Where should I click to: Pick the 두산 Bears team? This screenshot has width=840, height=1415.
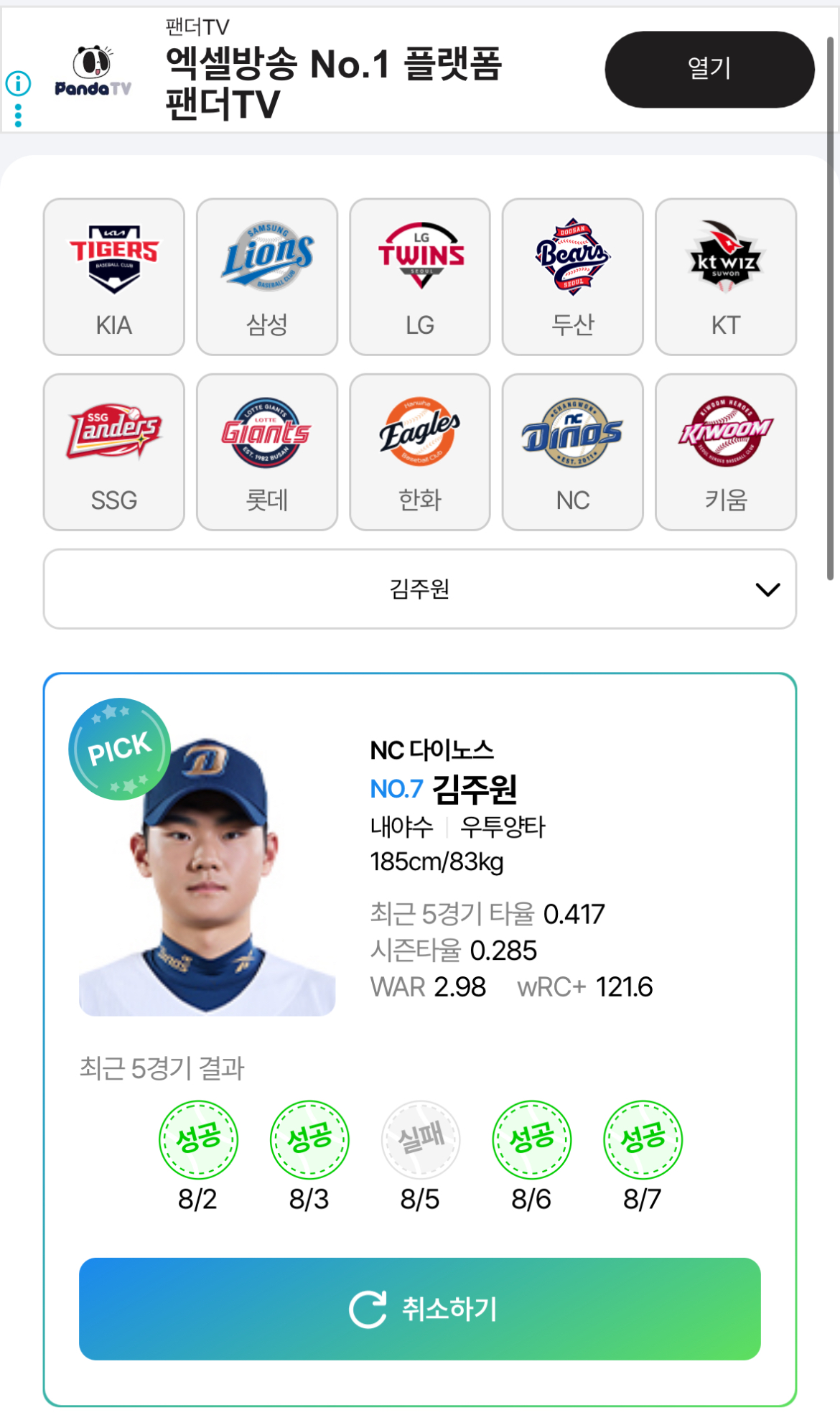(573, 277)
